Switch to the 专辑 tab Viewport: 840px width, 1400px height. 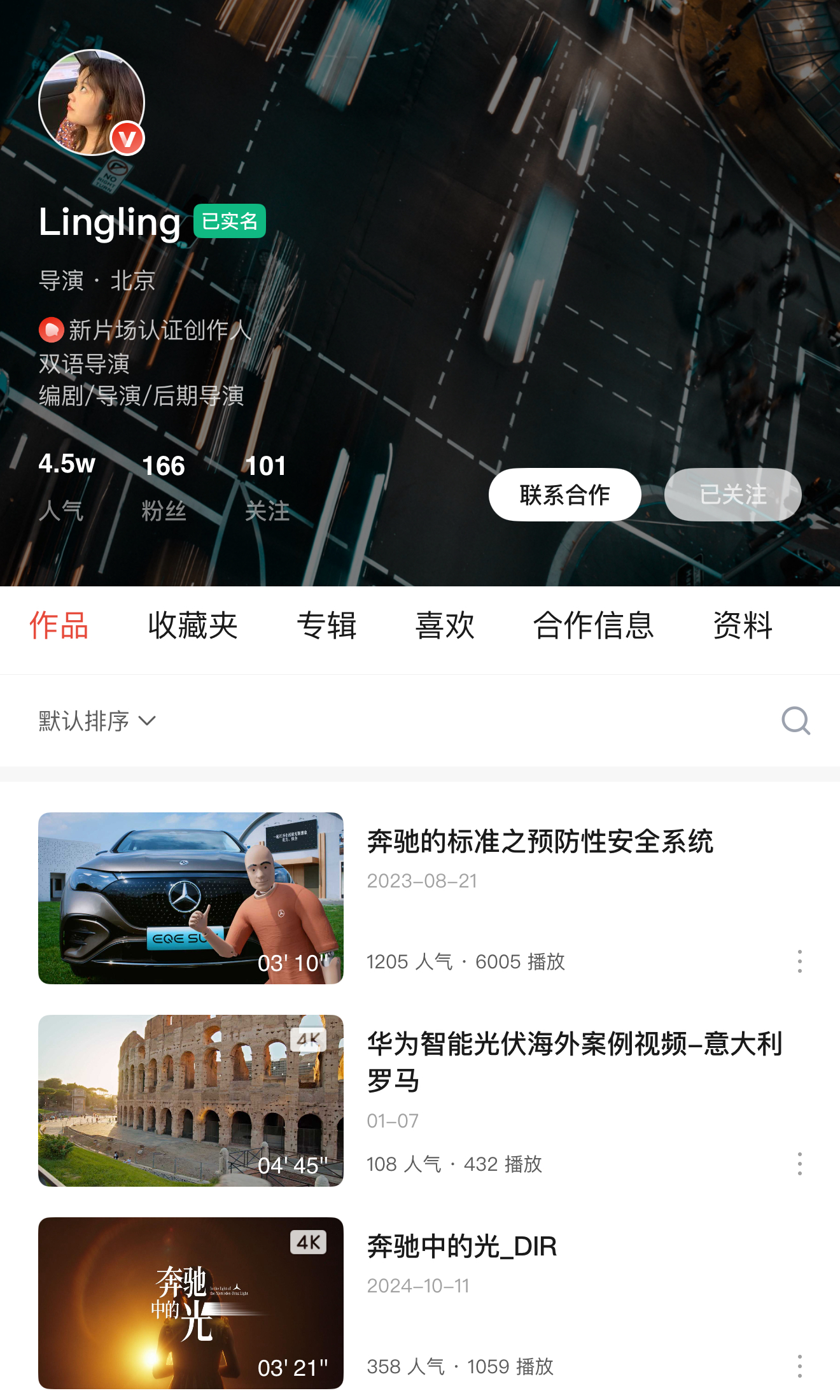pyautogui.click(x=326, y=625)
